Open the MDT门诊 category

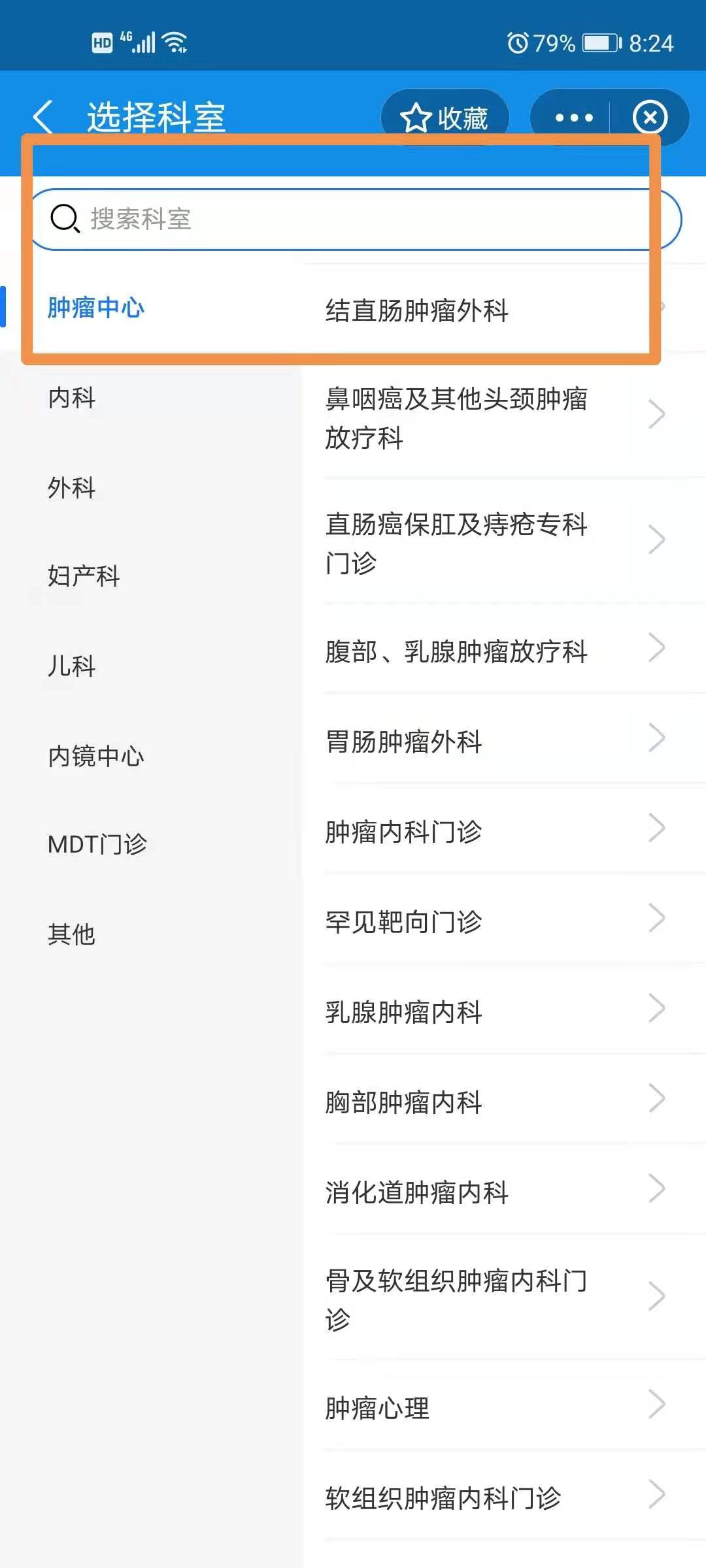pyautogui.click(x=97, y=845)
